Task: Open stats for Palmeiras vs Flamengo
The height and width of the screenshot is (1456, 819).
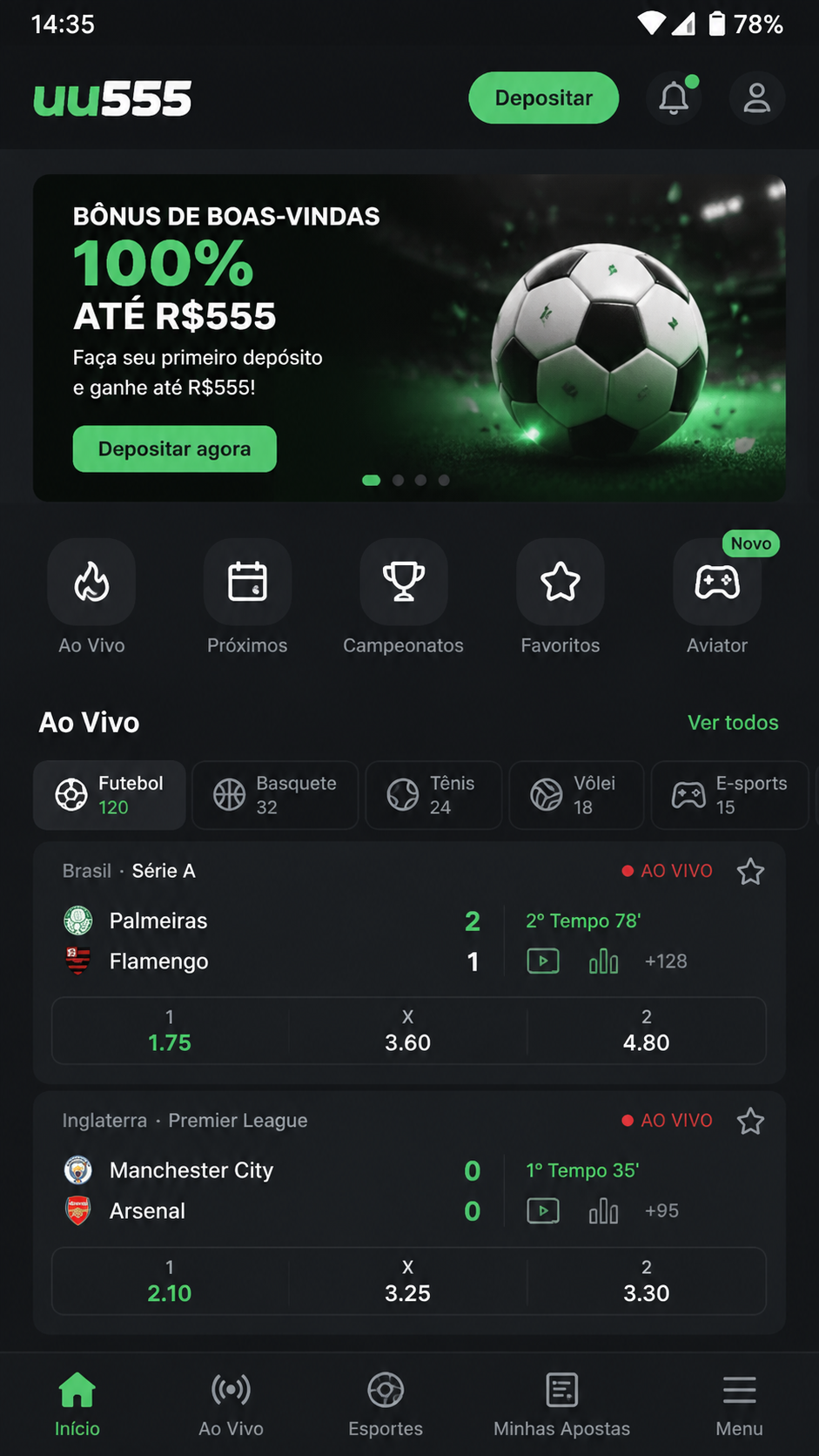Action: click(x=603, y=961)
